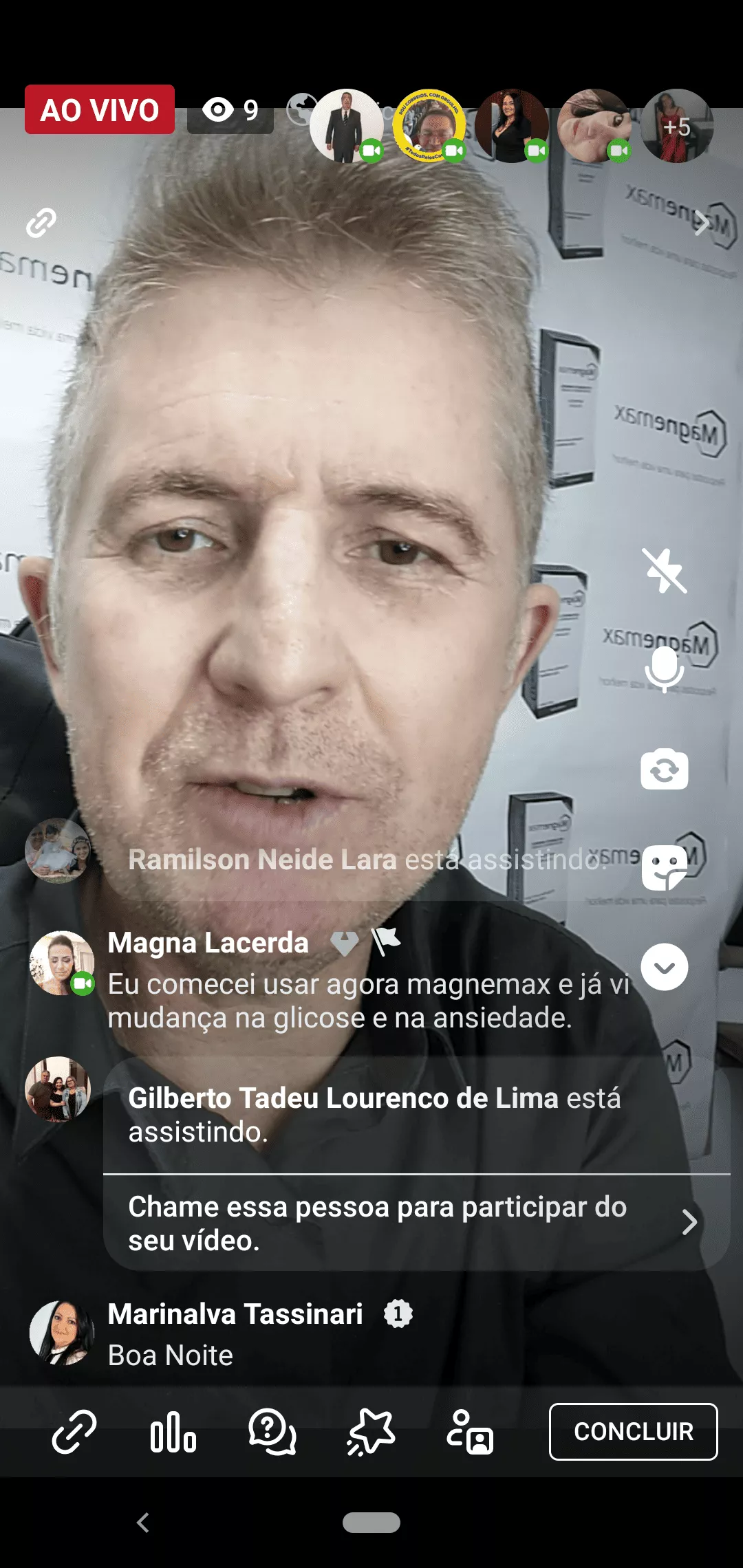
Task: Open Magna Lacerda's comment avatar
Action: 62,963
